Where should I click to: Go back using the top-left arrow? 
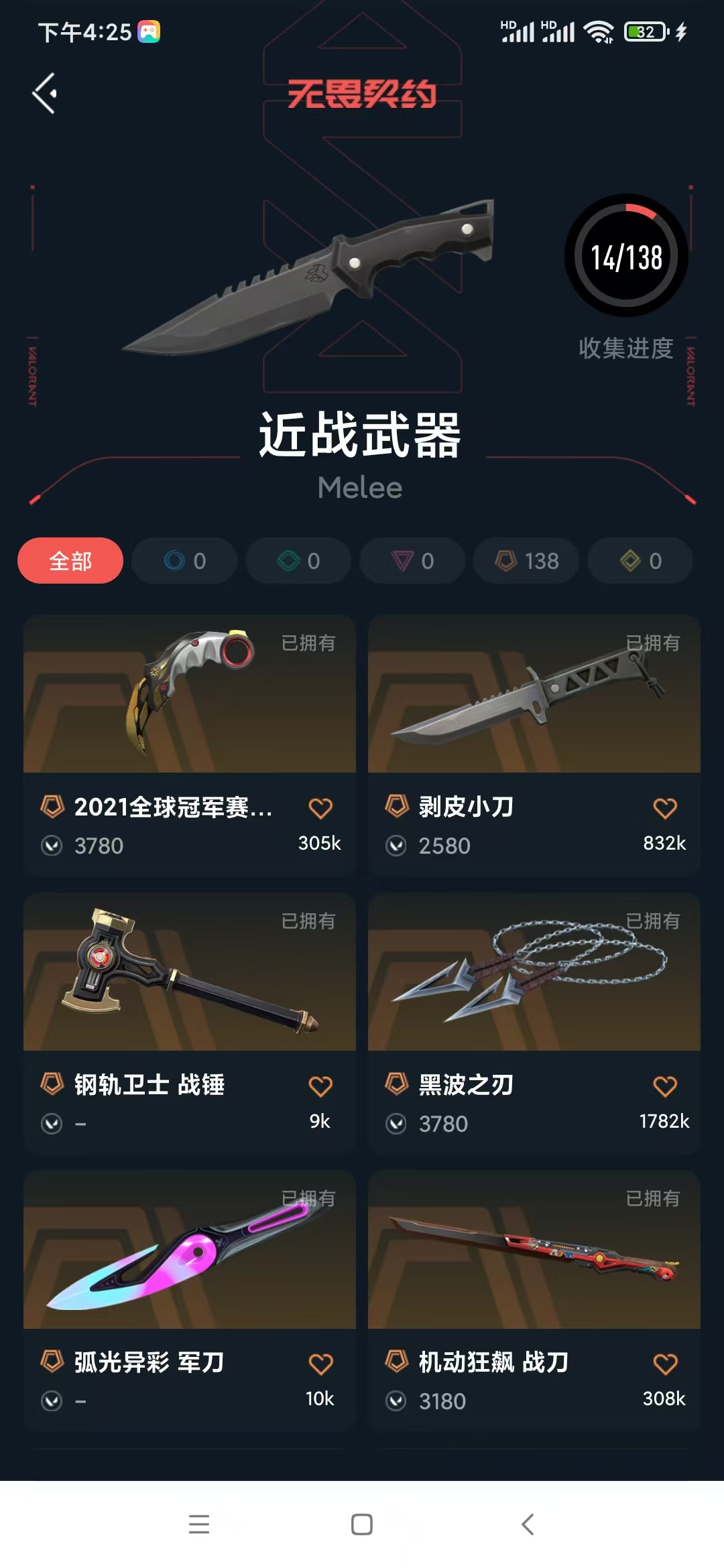[44, 93]
